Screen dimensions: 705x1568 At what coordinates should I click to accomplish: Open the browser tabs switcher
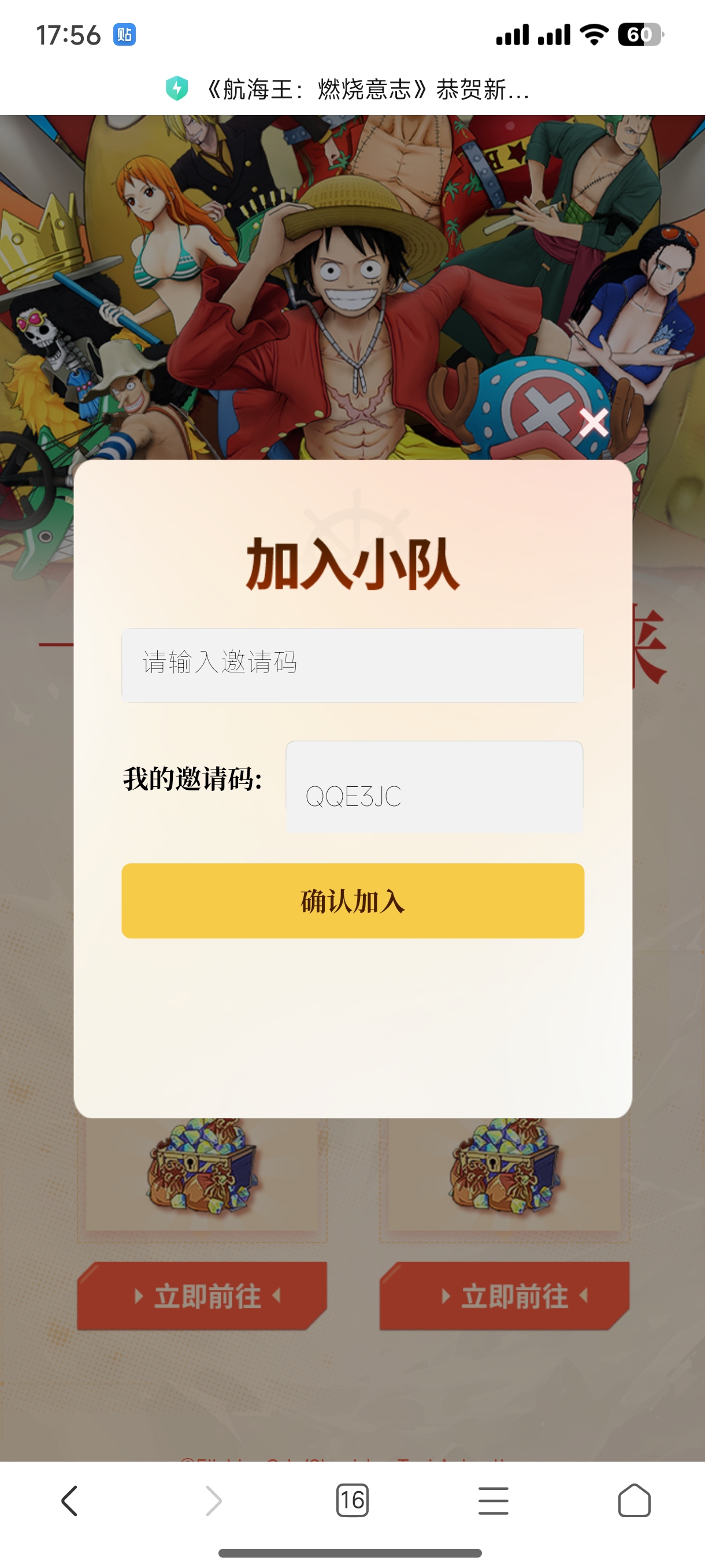(x=352, y=1500)
